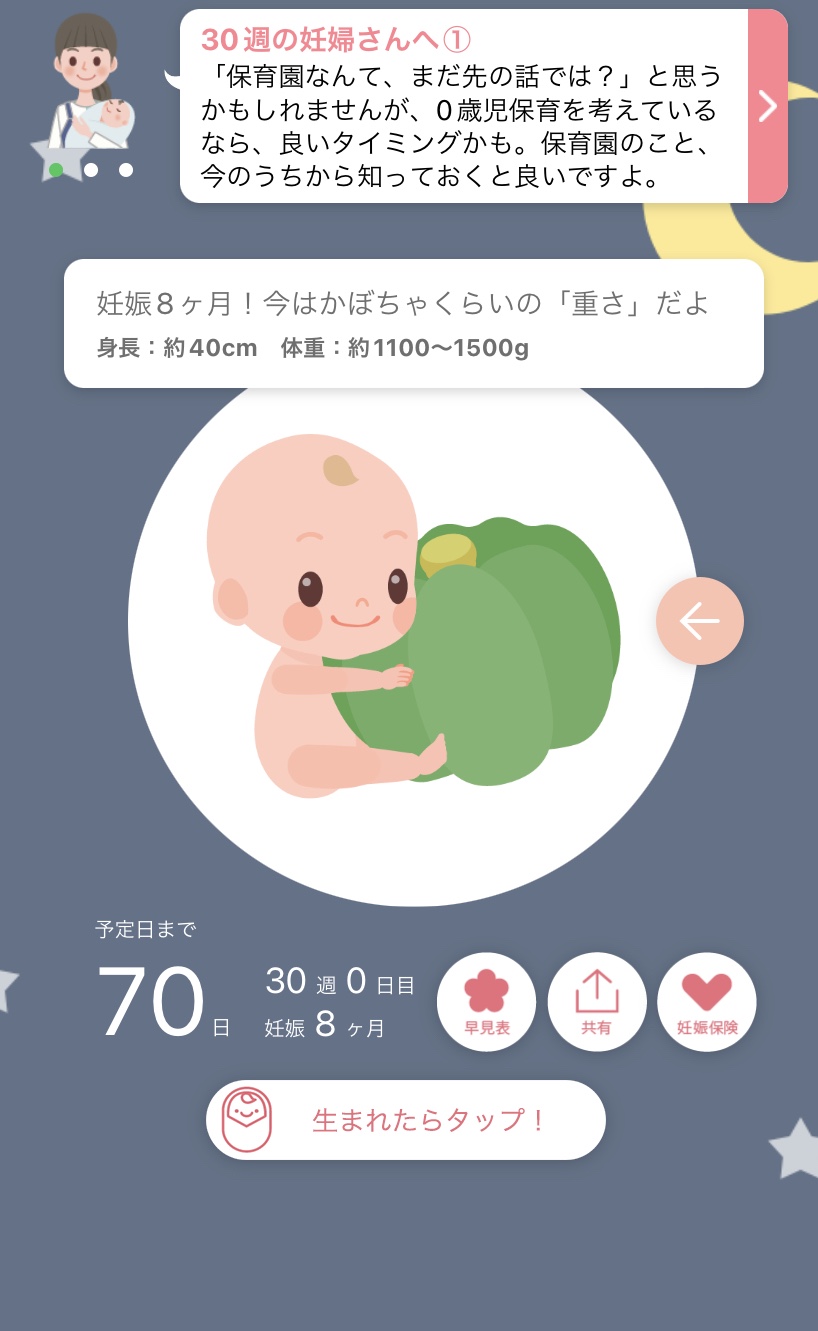Screen dimensions: 818x1331
Task: Select the third page indicator dot
Action: click(126, 170)
